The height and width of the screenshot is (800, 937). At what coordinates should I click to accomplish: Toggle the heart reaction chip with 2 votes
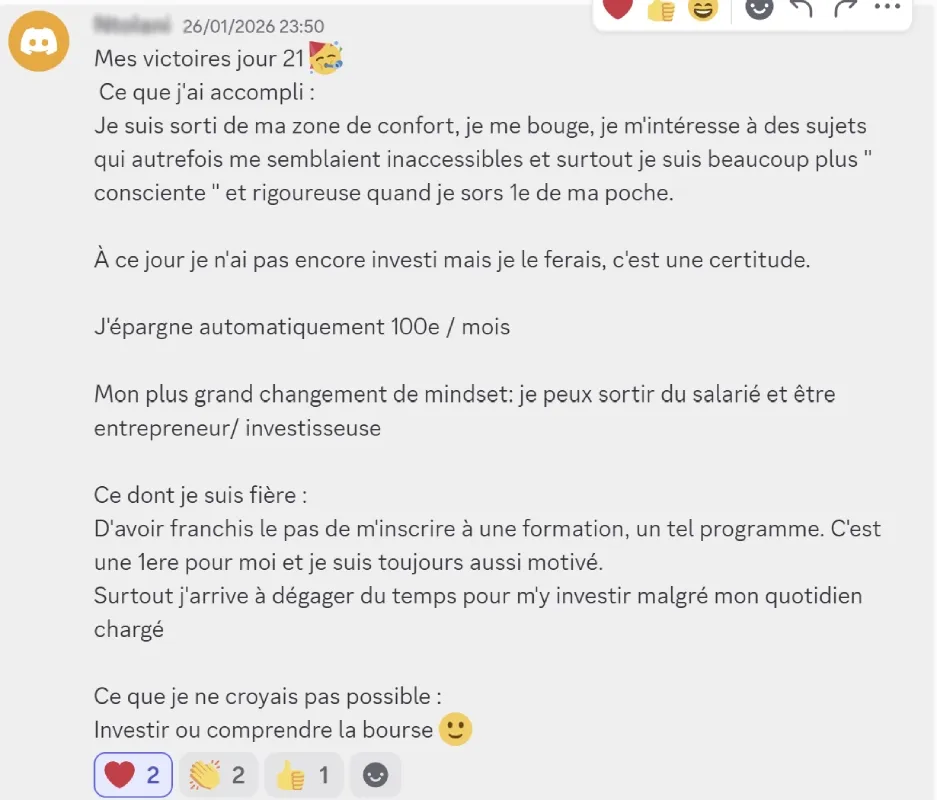pos(133,775)
